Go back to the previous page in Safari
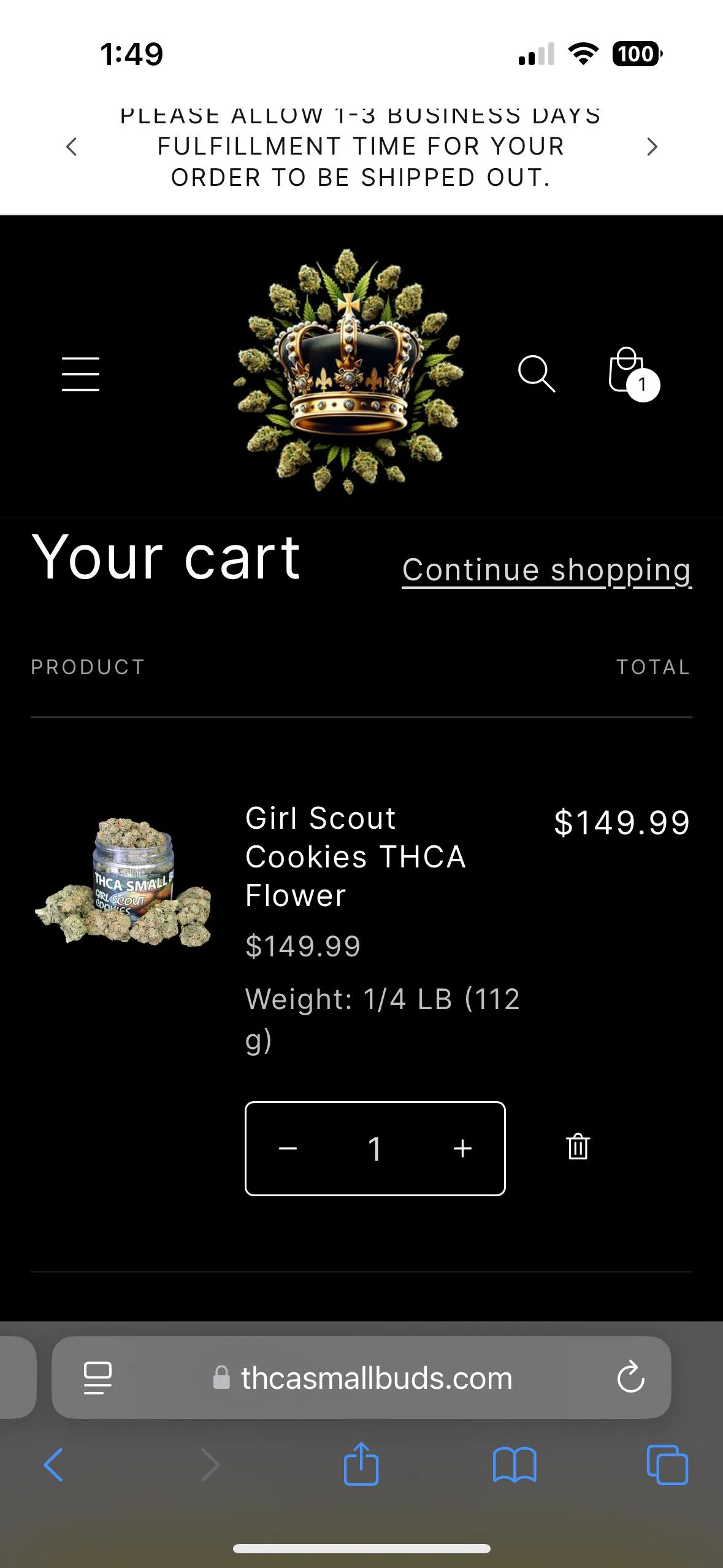 (x=54, y=1465)
